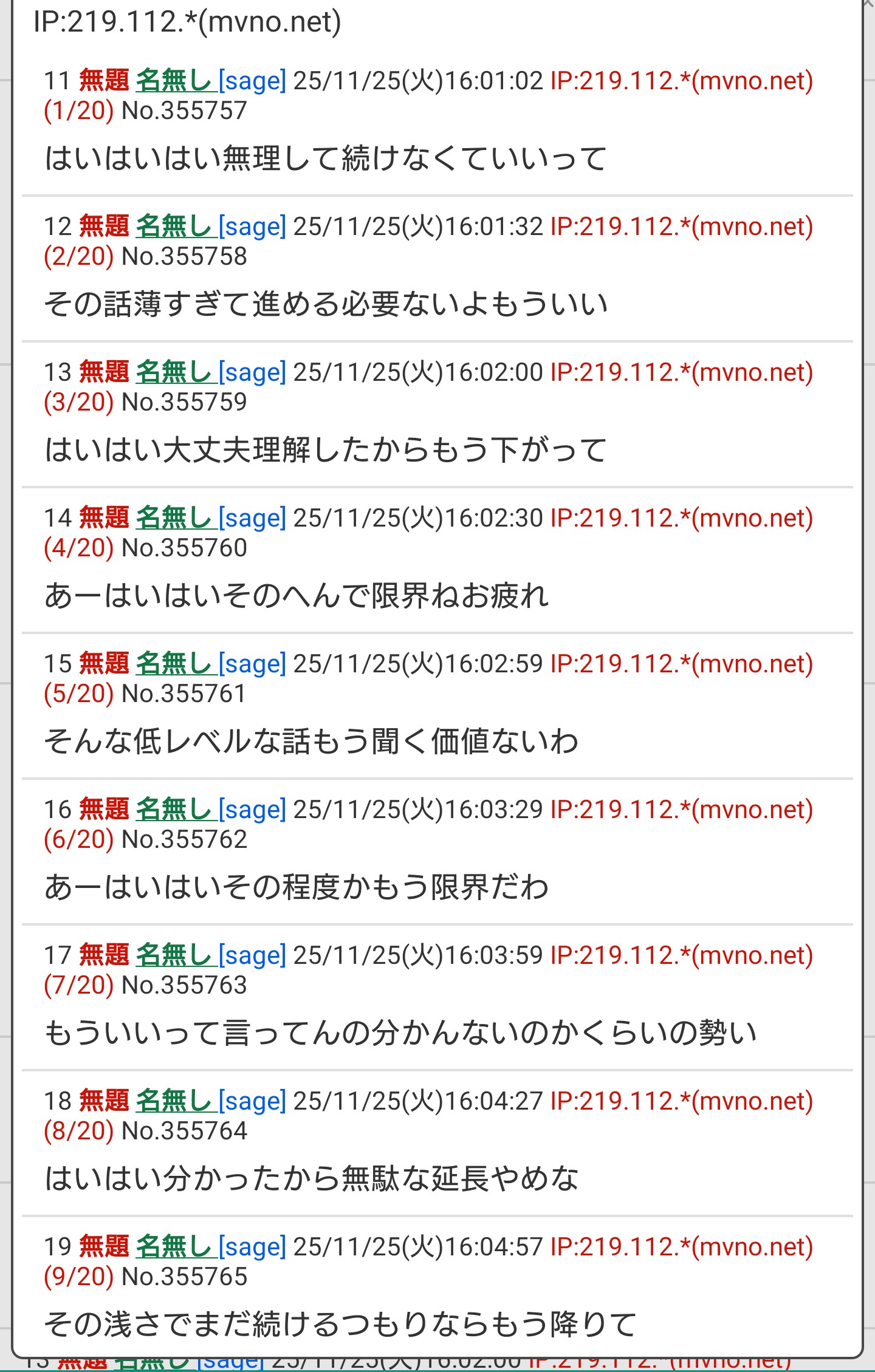Select the red IP link on post 13
The height and width of the screenshot is (1372, 875).
click(x=681, y=372)
